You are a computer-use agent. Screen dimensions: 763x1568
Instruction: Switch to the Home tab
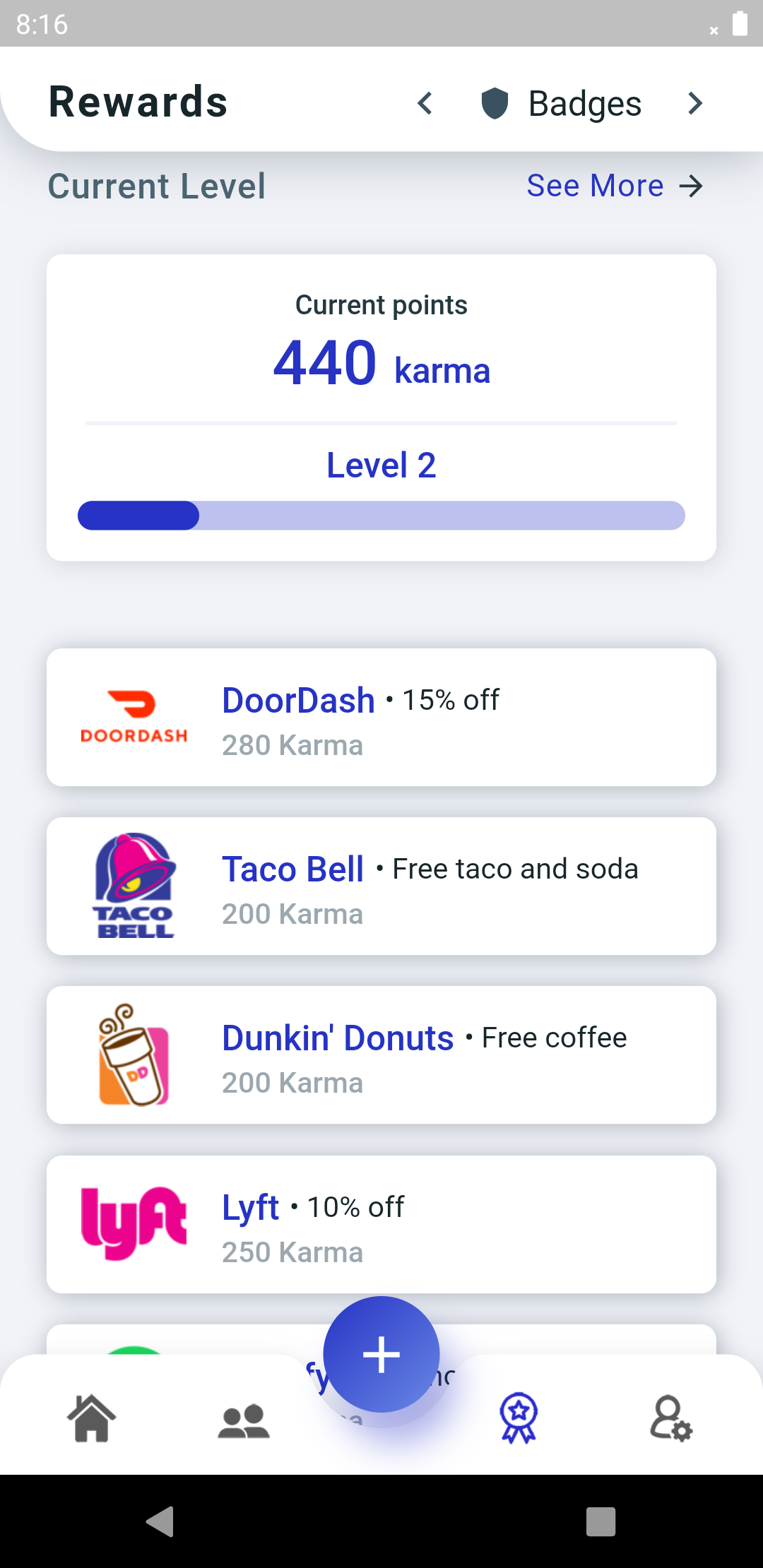coord(92,1418)
